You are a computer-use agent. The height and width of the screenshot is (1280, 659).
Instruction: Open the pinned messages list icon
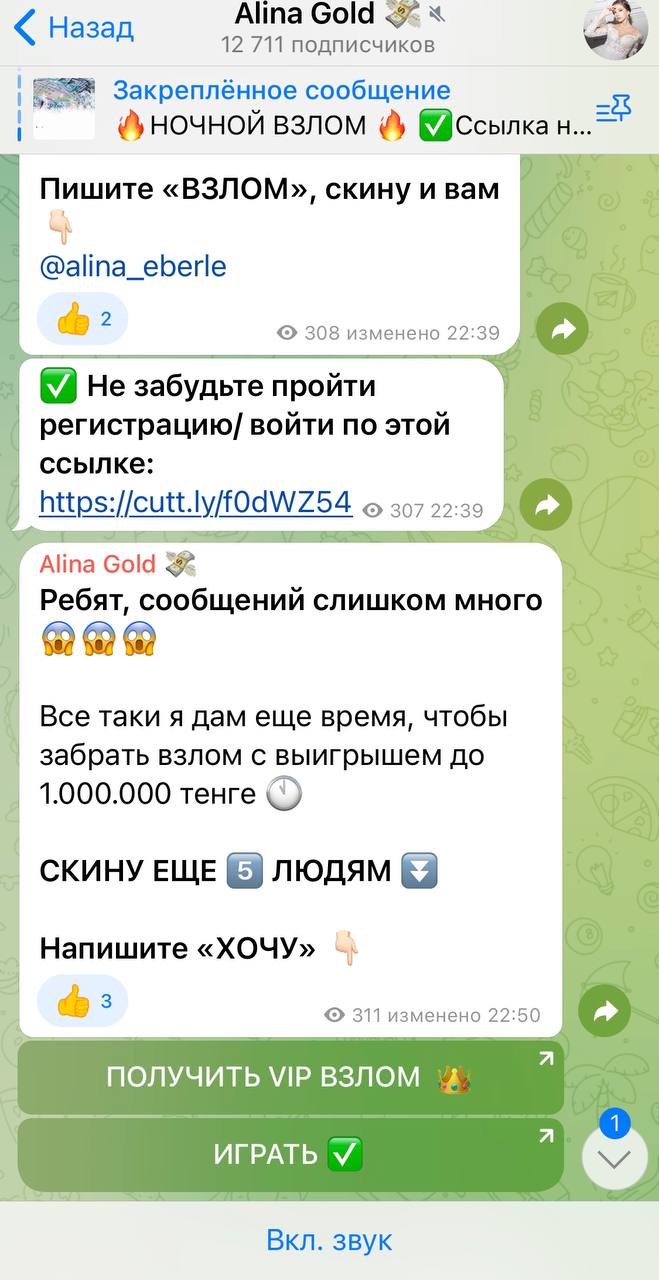[x=613, y=108]
